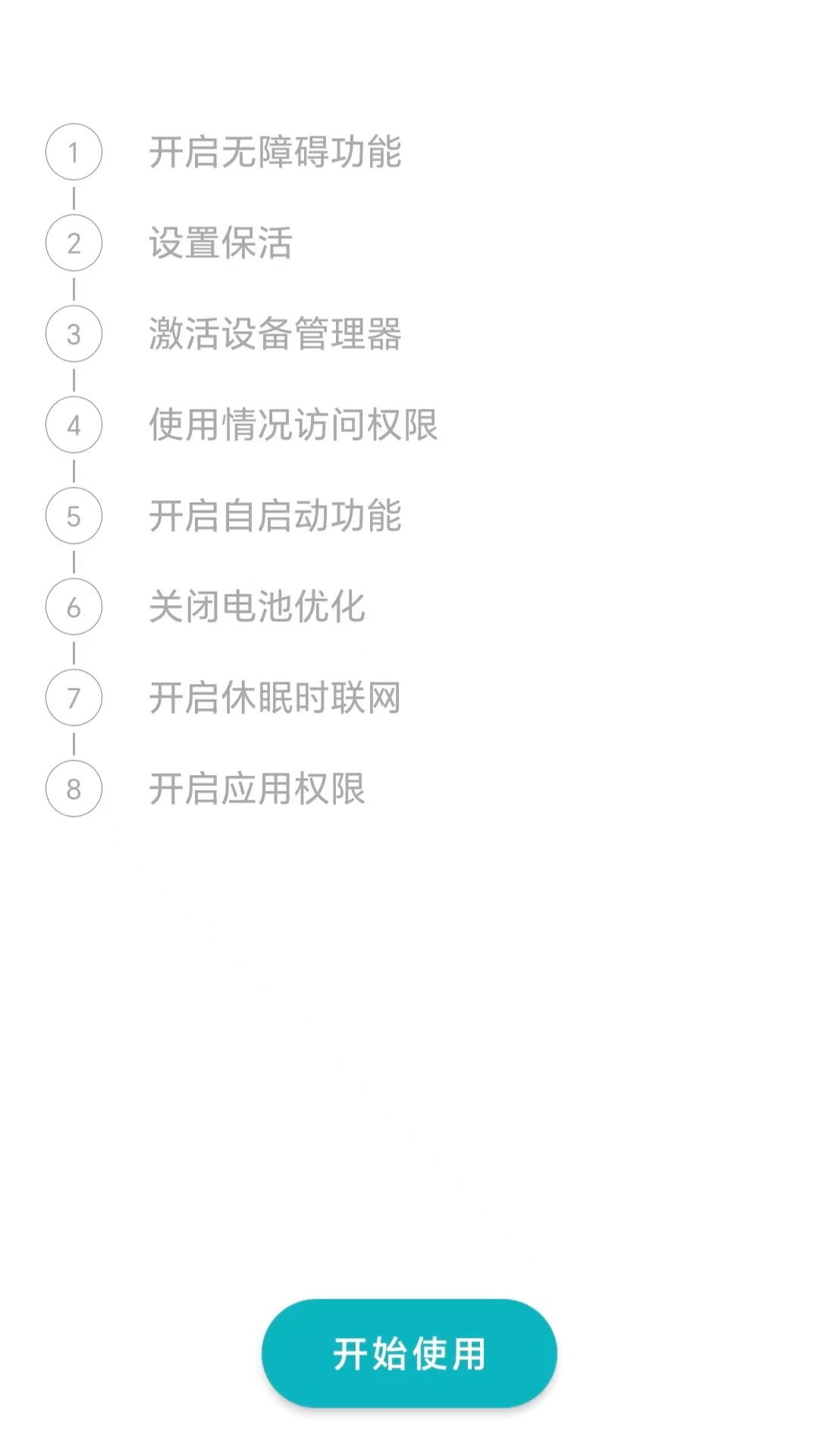Click the step 6 numbered circle
This screenshot has width=819, height=1456.
point(73,607)
